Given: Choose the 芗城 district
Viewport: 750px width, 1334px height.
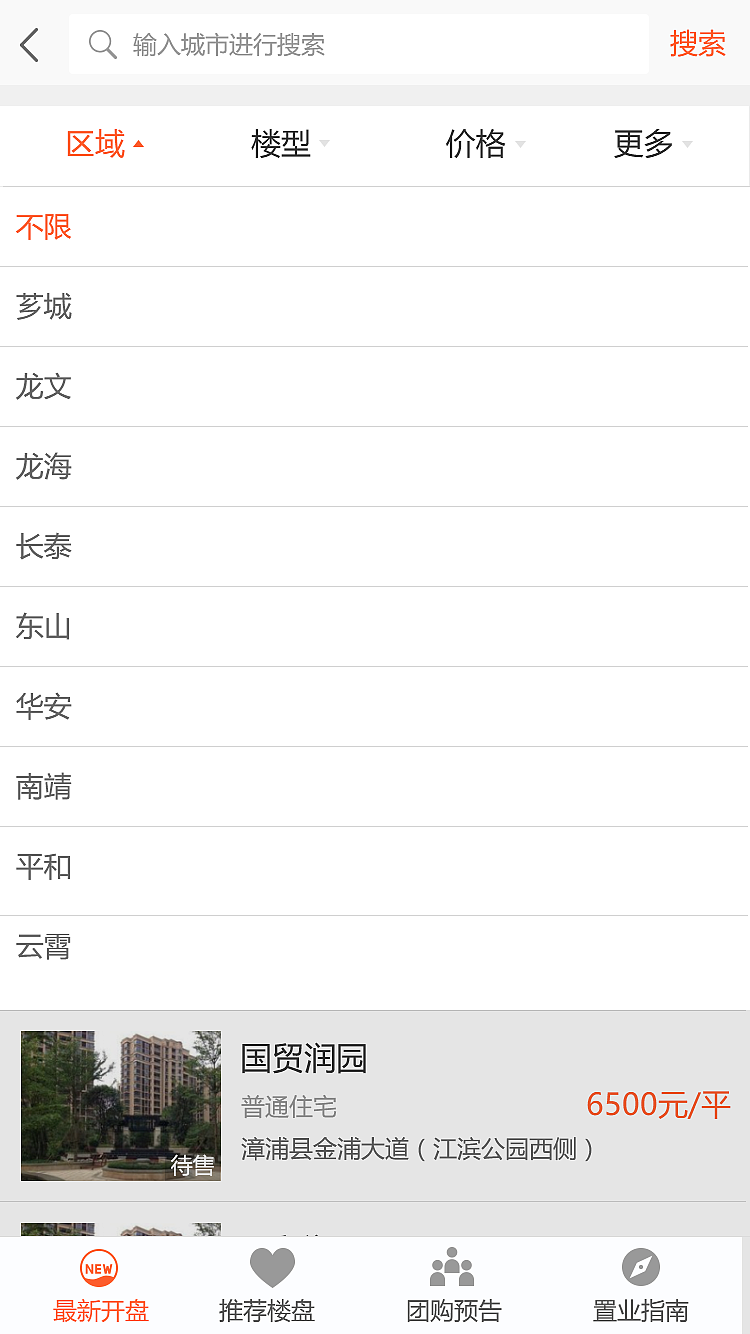Looking at the screenshot, I should [x=44, y=307].
